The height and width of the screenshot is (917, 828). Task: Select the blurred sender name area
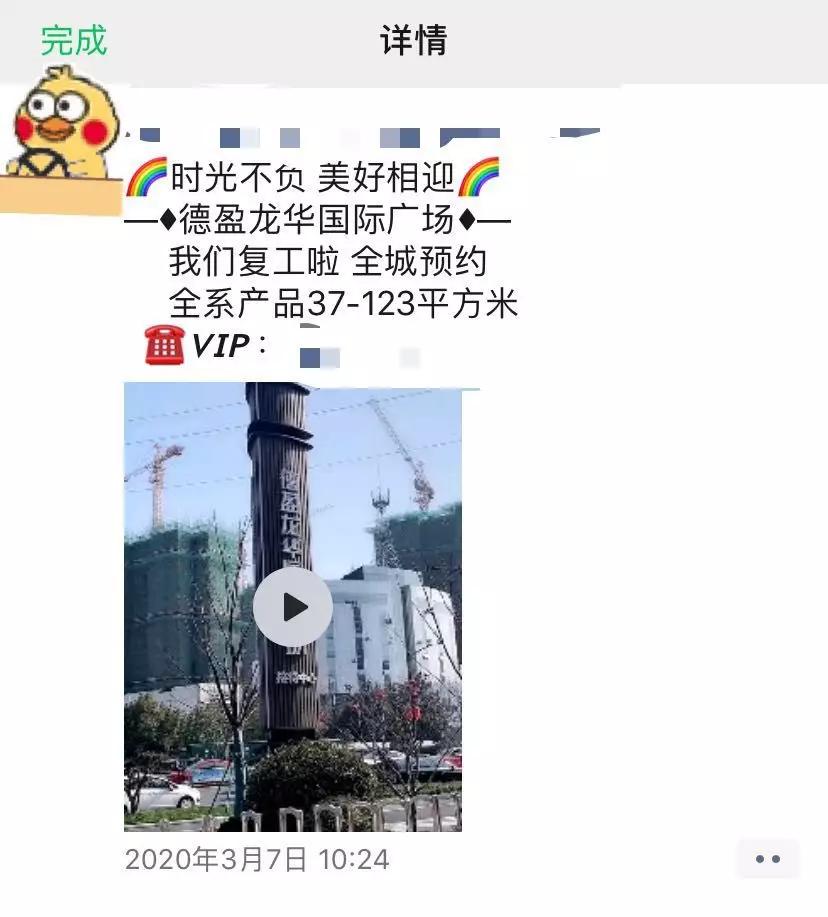click(300, 130)
